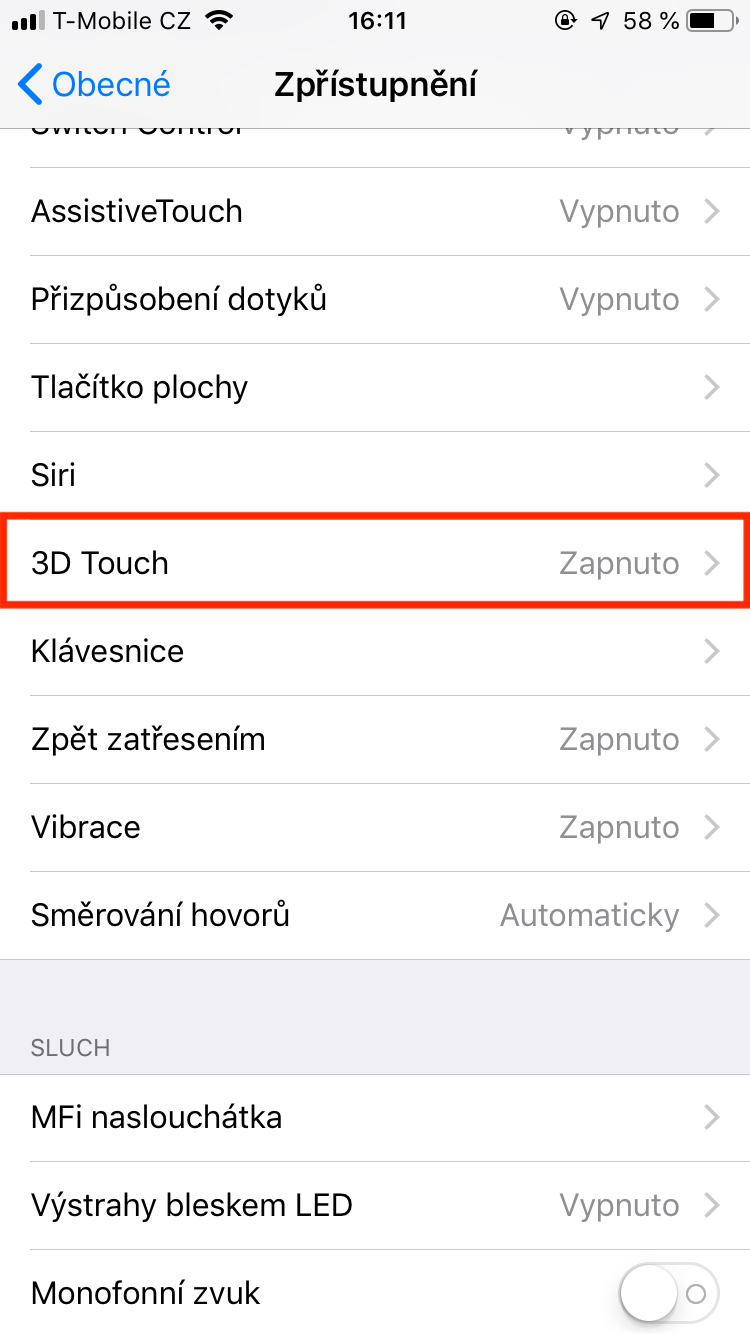Open Siri accessibility settings
The width and height of the screenshot is (750, 1334).
375,476
